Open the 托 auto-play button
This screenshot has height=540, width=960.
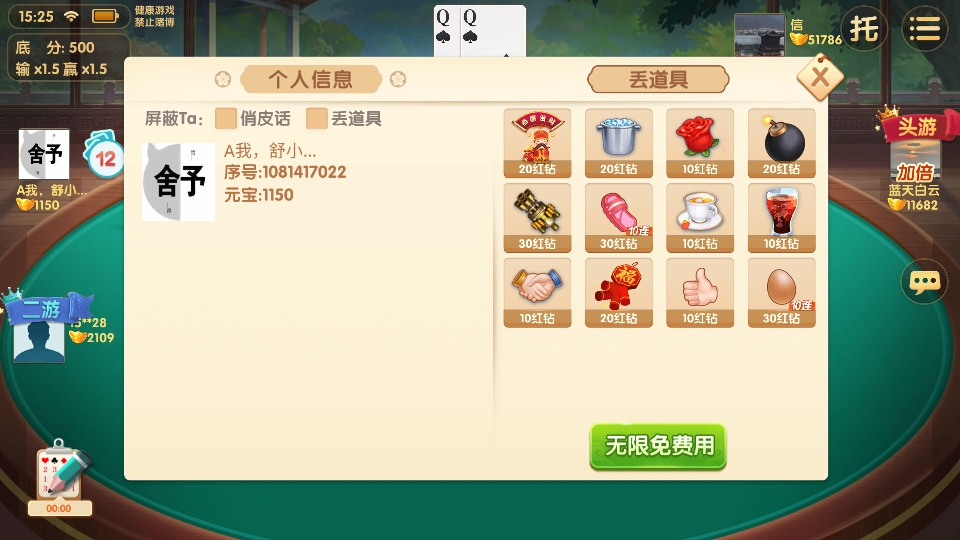click(x=863, y=29)
